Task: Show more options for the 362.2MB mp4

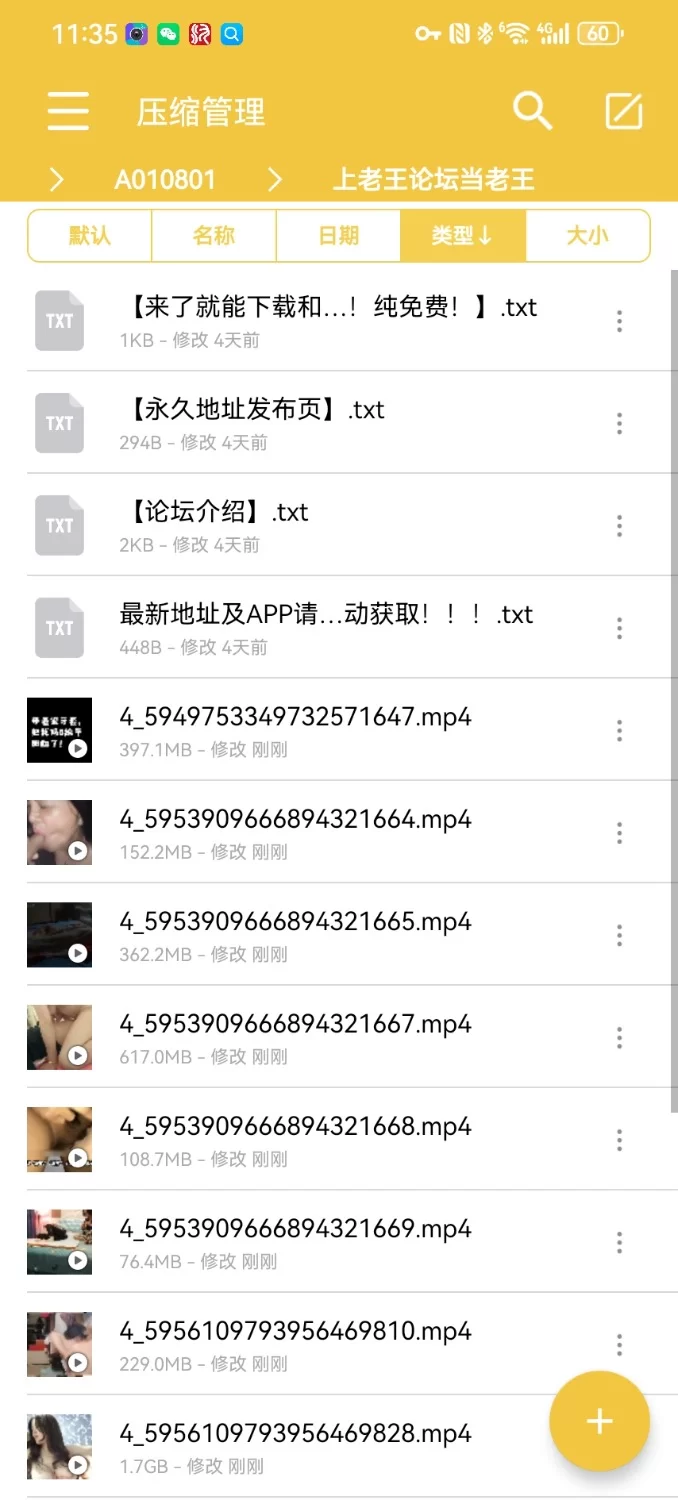Action: coord(620,935)
